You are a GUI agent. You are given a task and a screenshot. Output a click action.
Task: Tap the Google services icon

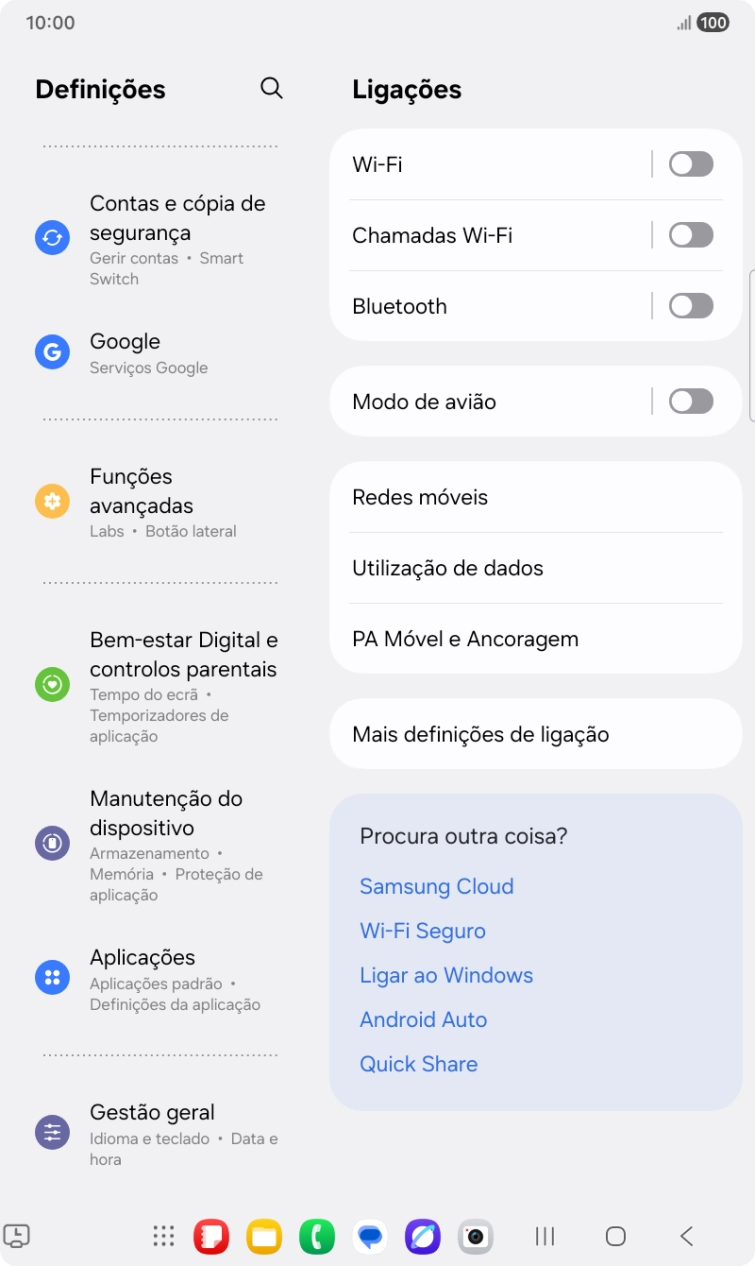pyautogui.click(x=51, y=352)
